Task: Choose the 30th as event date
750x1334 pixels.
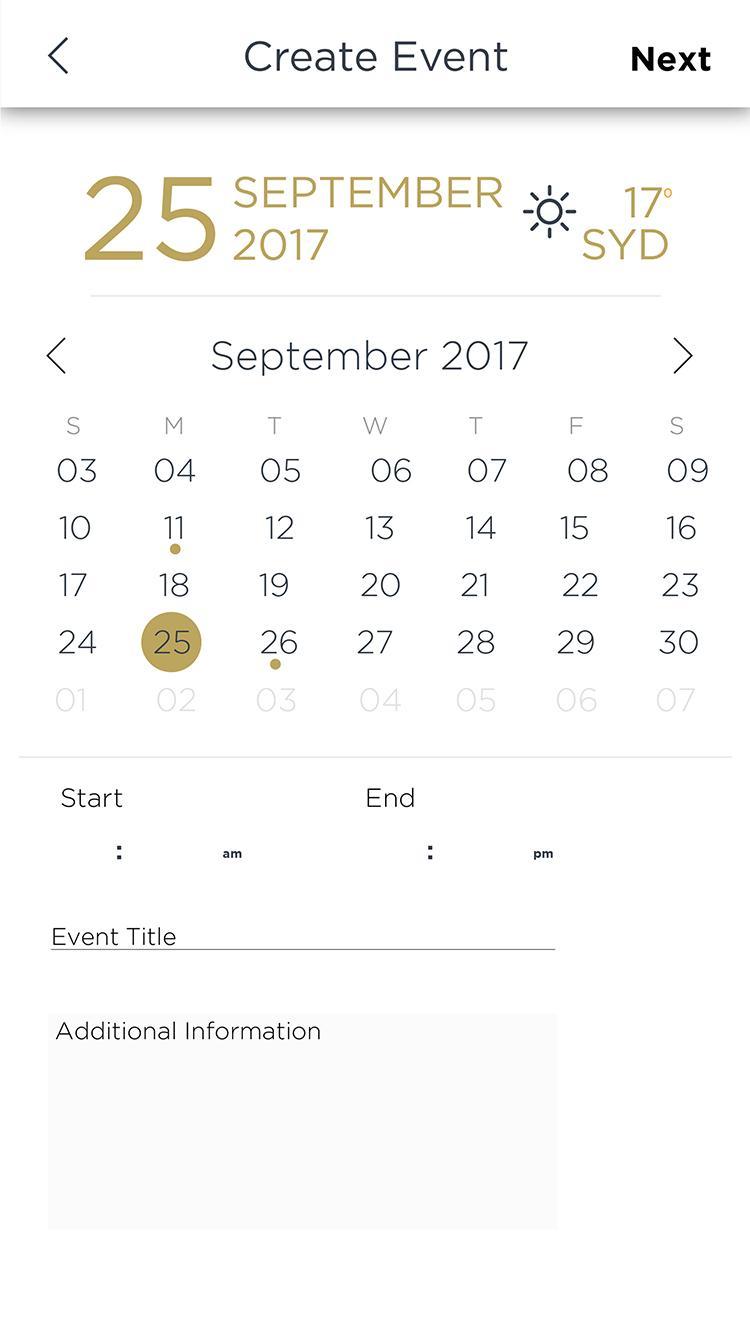Action: [678, 643]
